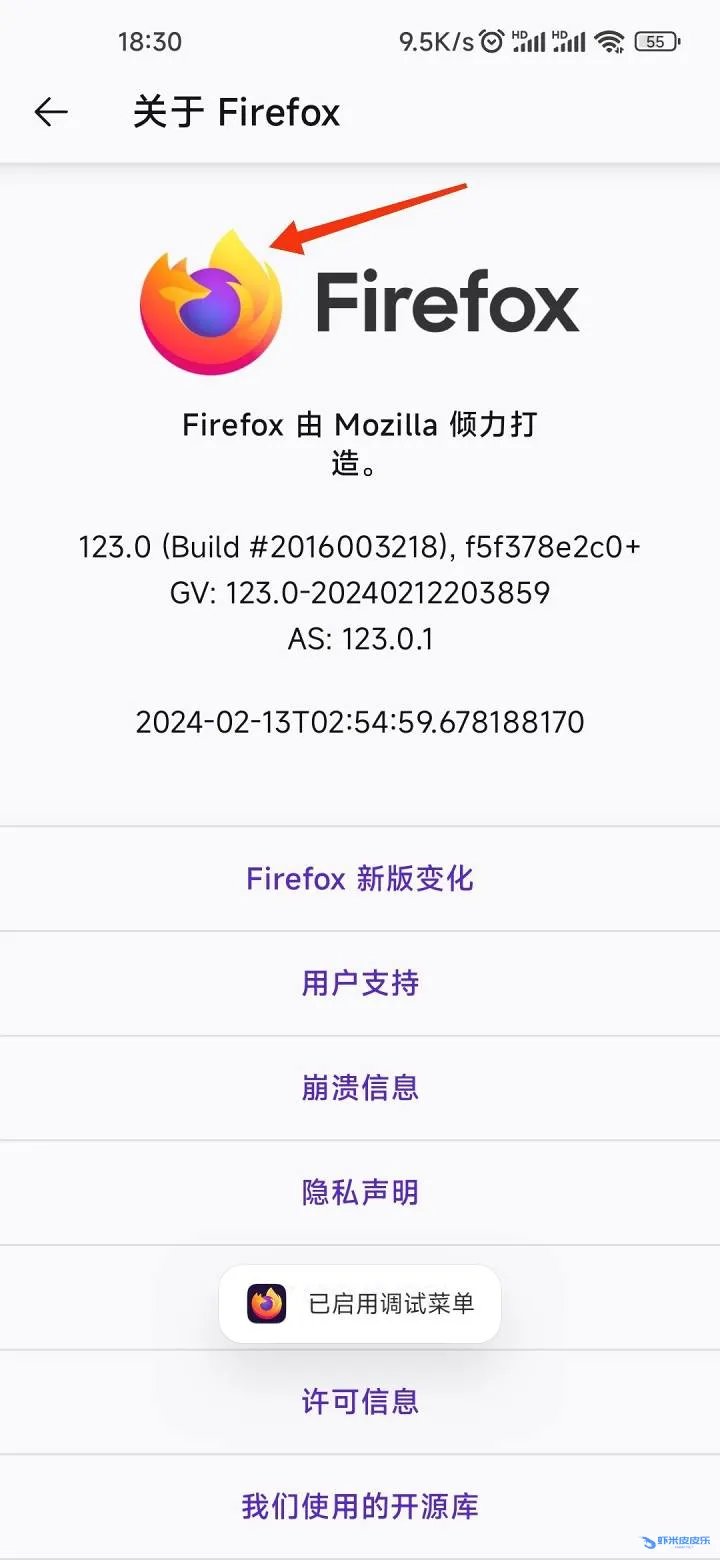Image resolution: width=720 pixels, height=1560 pixels.
Task: Open the 用户支持 page
Action: pos(360,983)
